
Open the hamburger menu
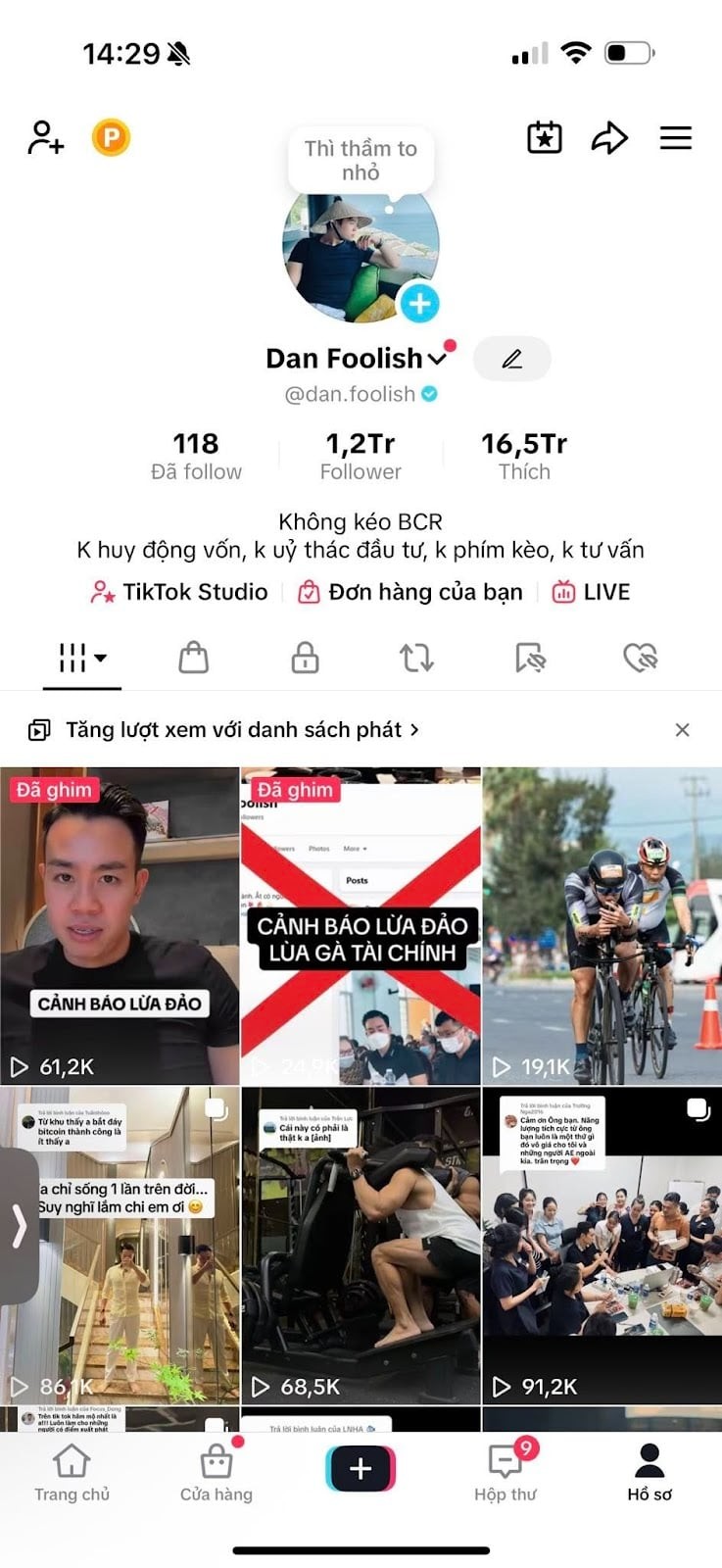coord(676,137)
